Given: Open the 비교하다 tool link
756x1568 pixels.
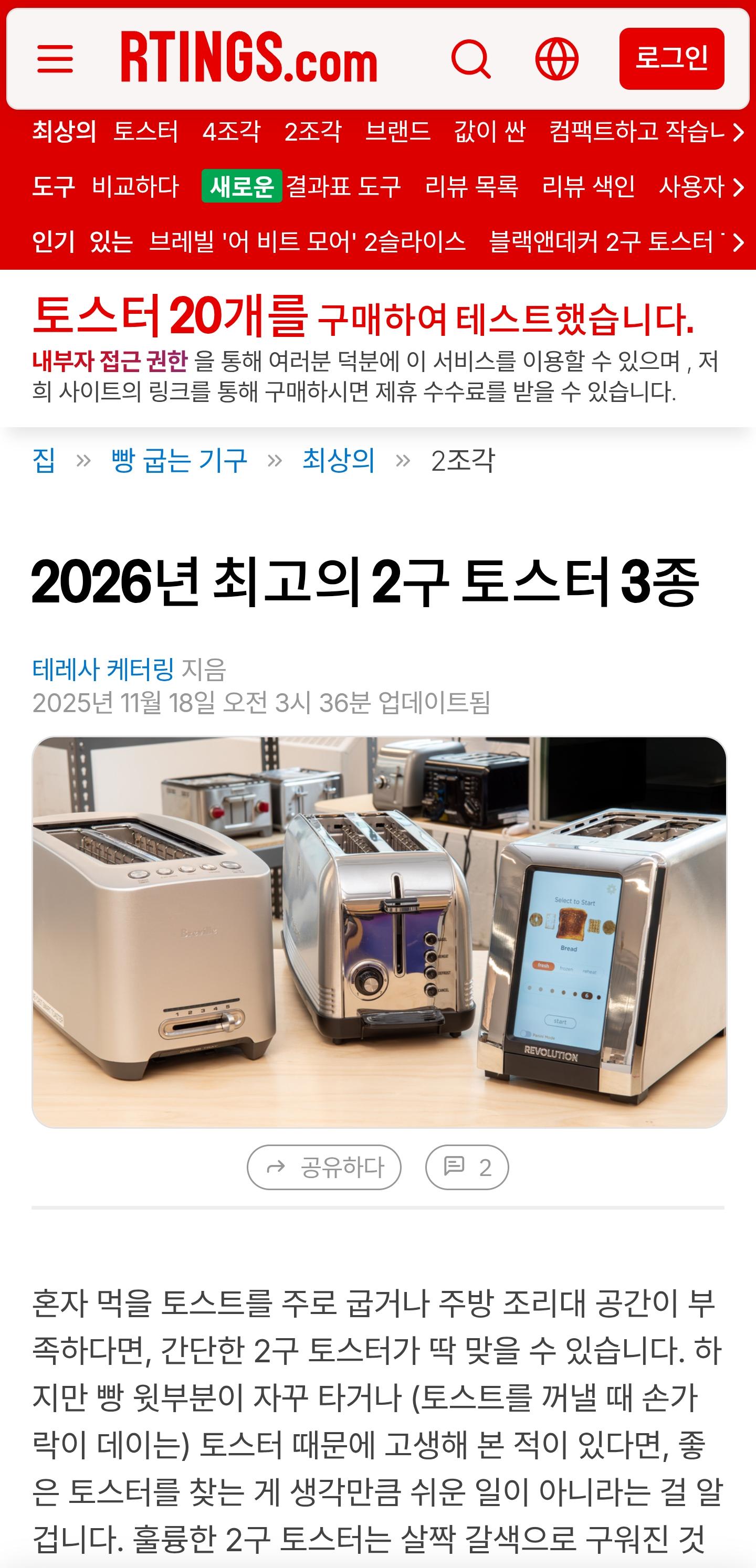Looking at the screenshot, I should point(135,186).
